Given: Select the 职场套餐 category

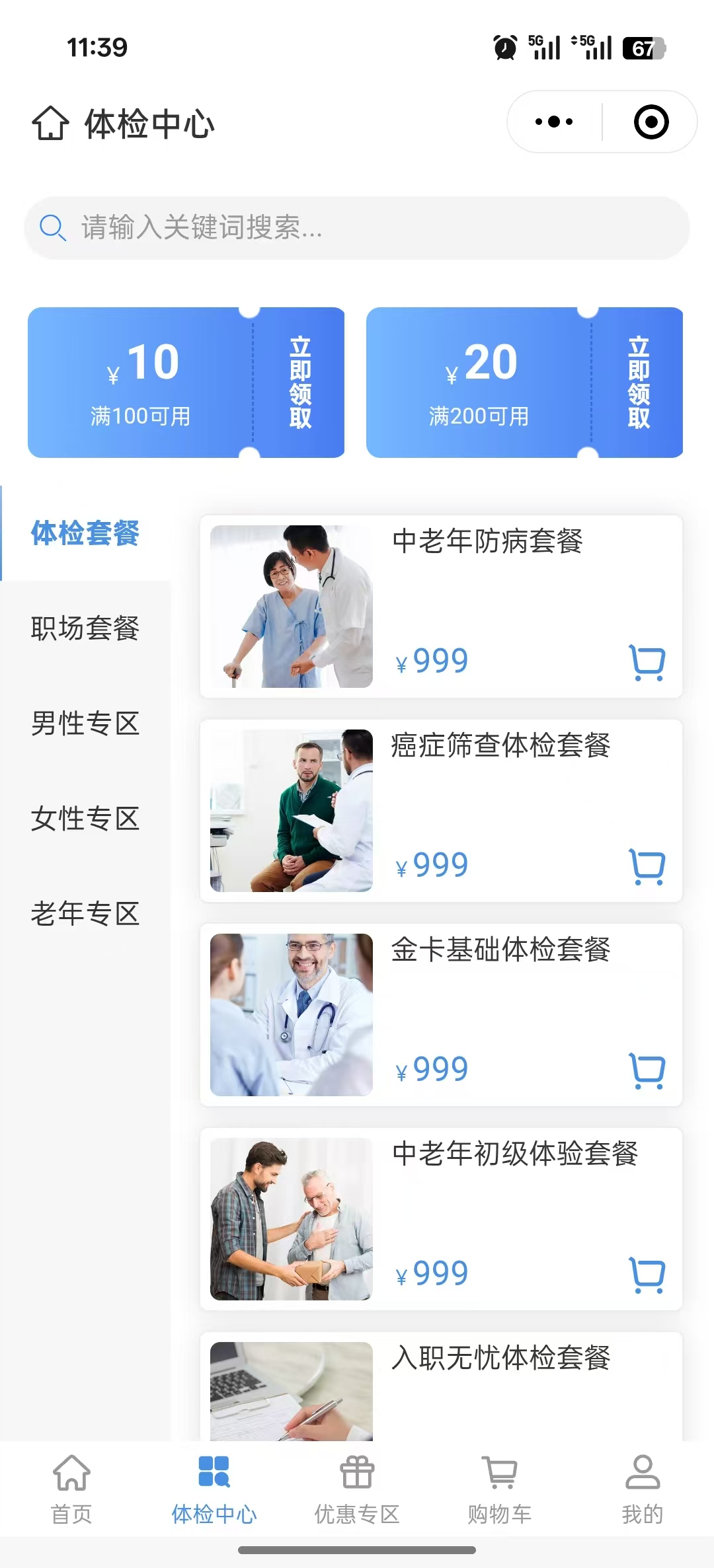Looking at the screenshot, I should tap(85, 628).
